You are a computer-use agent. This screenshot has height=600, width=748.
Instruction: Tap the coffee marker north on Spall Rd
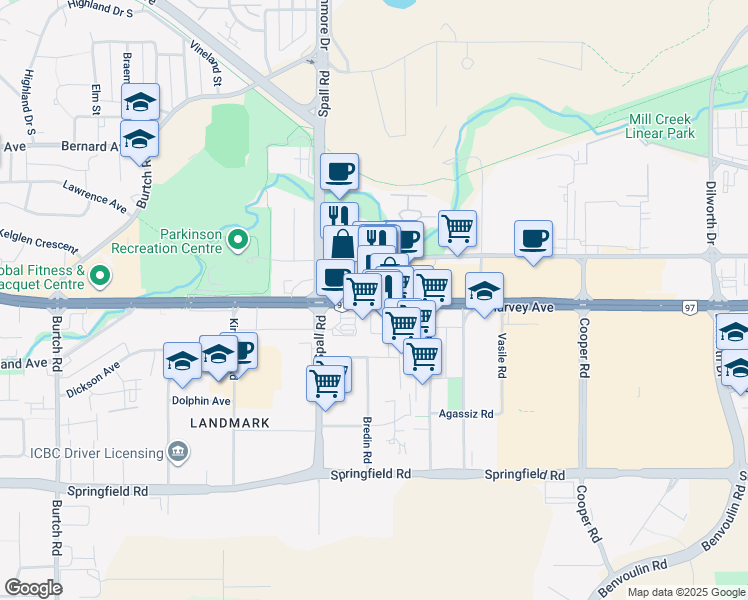click(339, 175)
